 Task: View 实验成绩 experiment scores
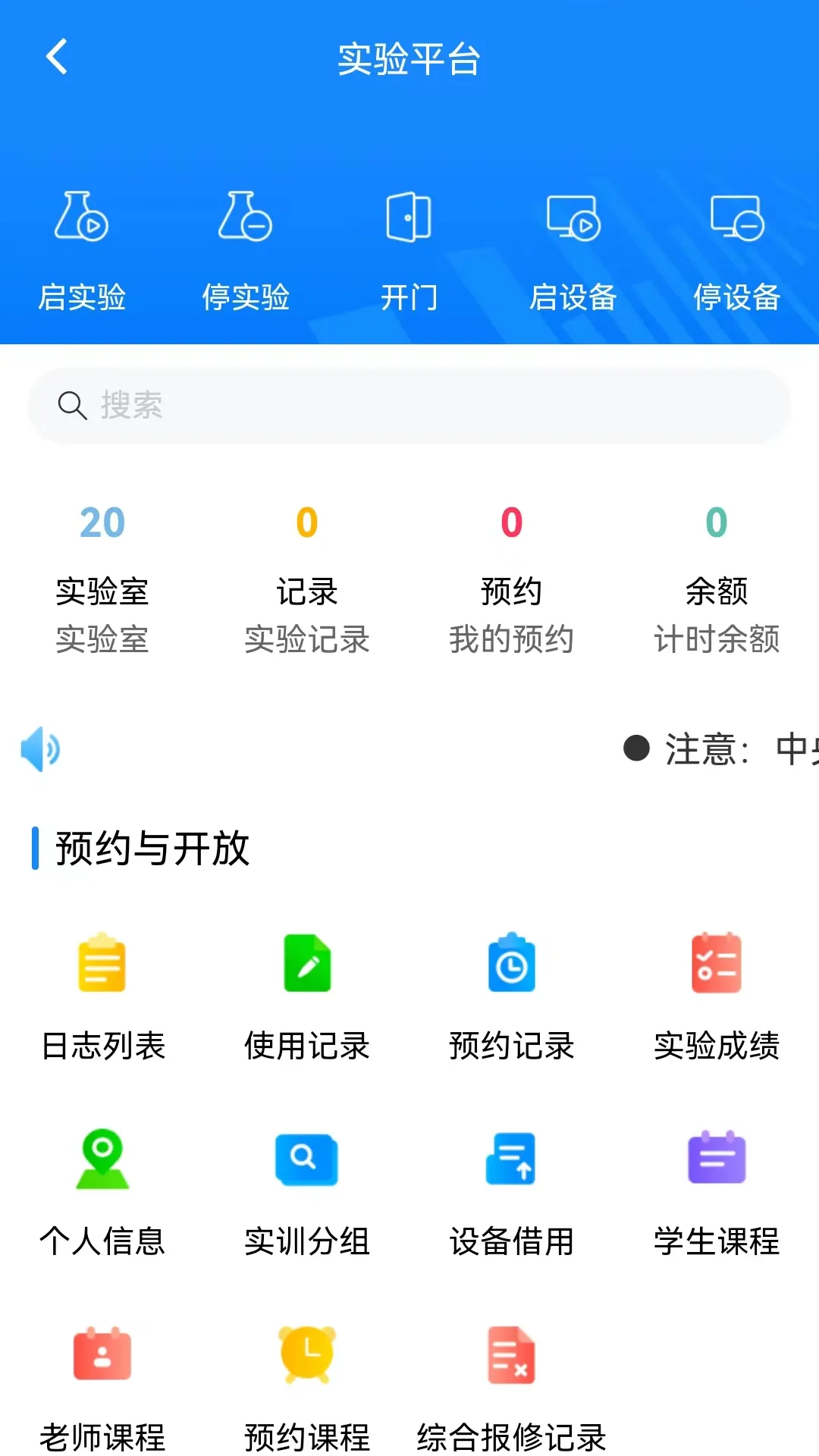[717, 993]
